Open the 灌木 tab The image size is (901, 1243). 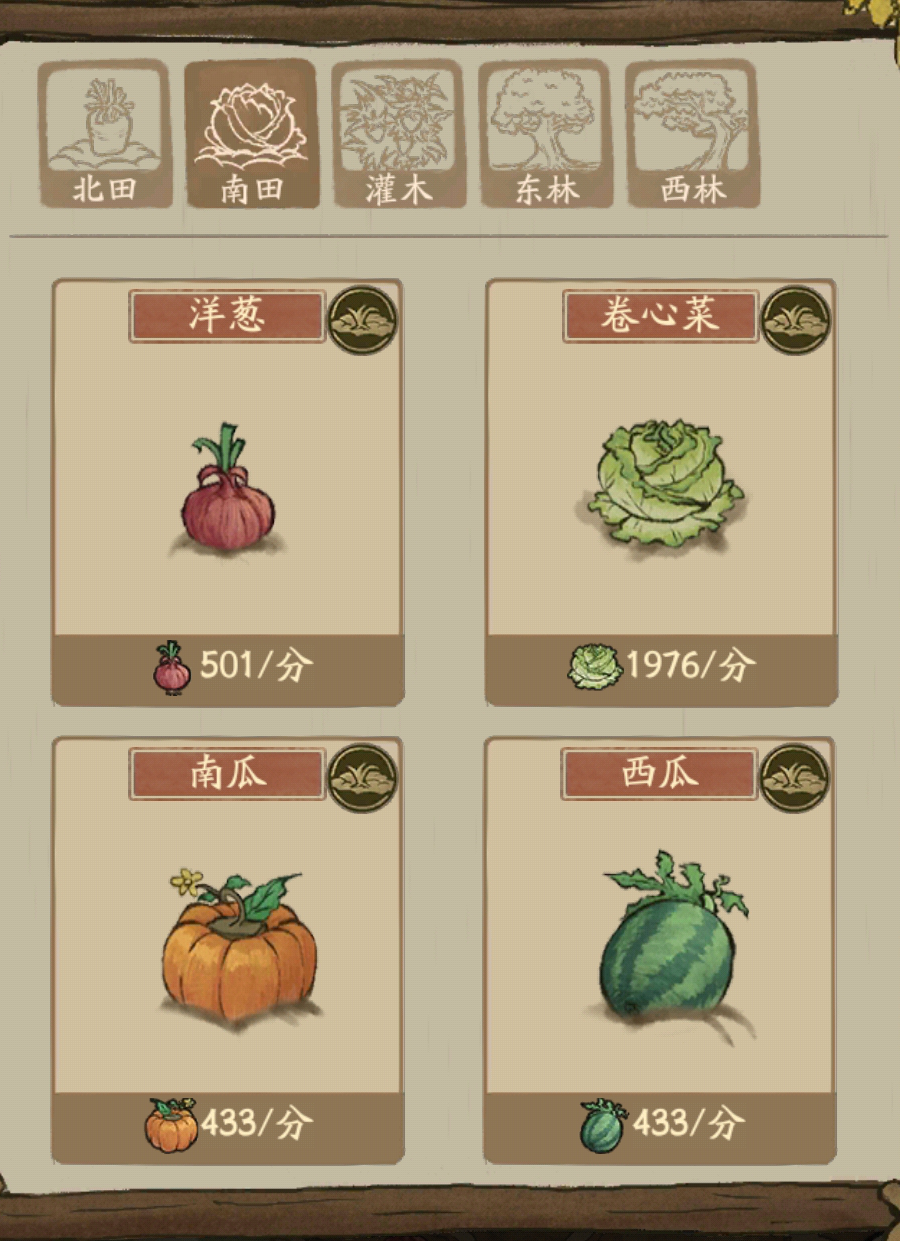coord(398,133)
